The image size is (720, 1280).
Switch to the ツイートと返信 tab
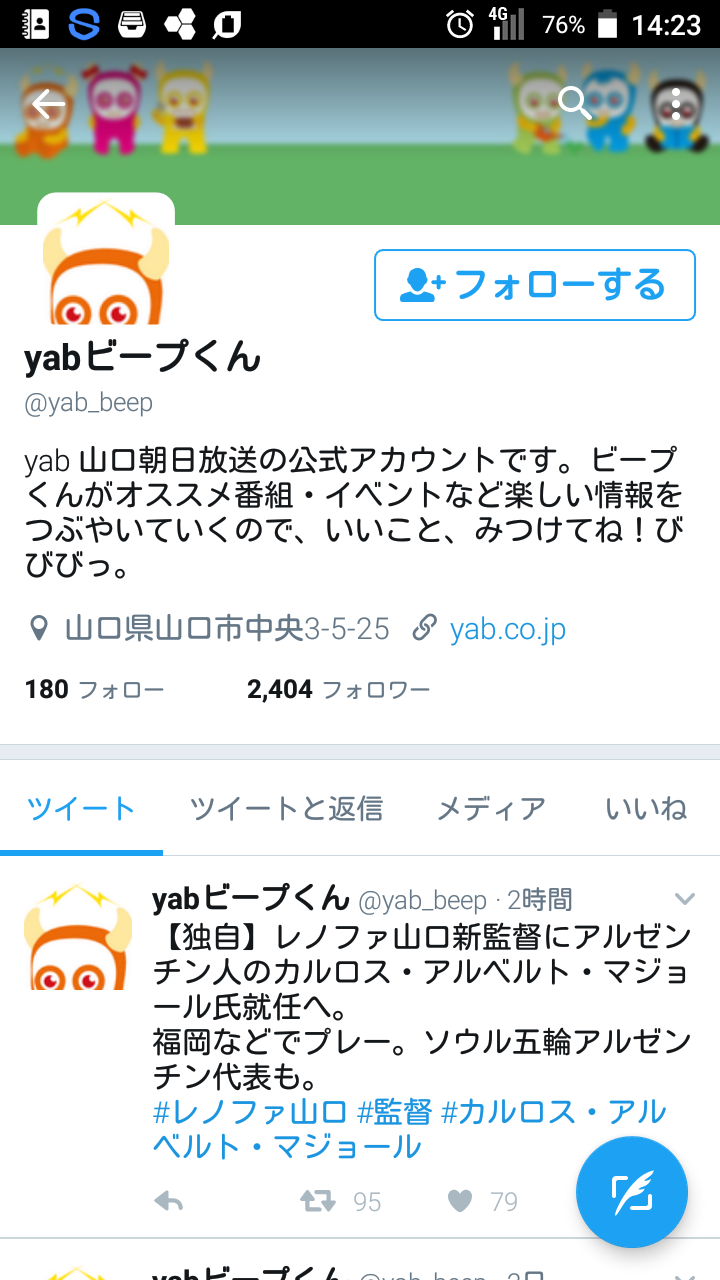(286, 808)
